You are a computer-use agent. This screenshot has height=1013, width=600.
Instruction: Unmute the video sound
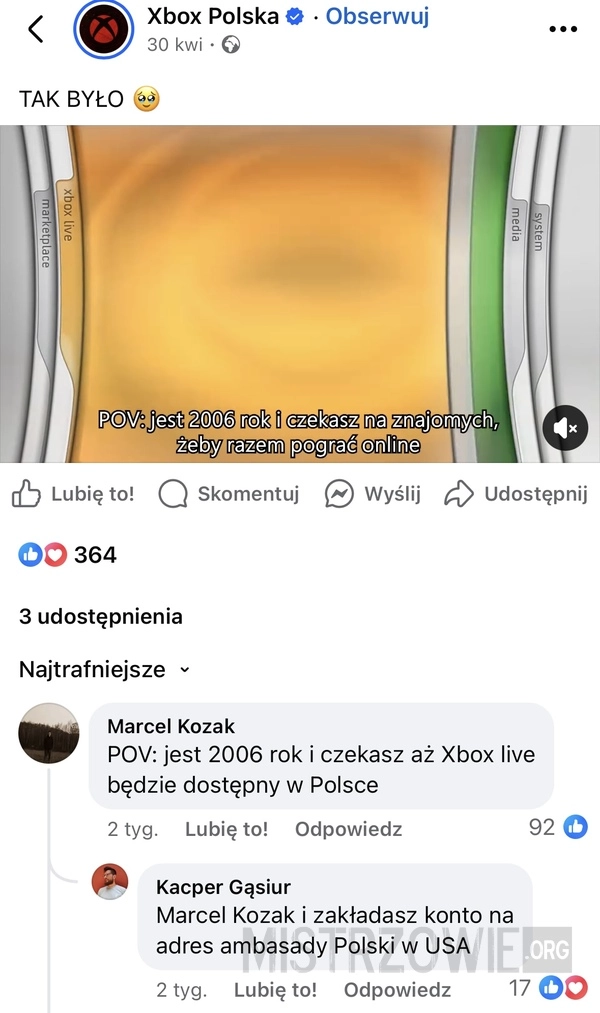[x=565, y=428]
